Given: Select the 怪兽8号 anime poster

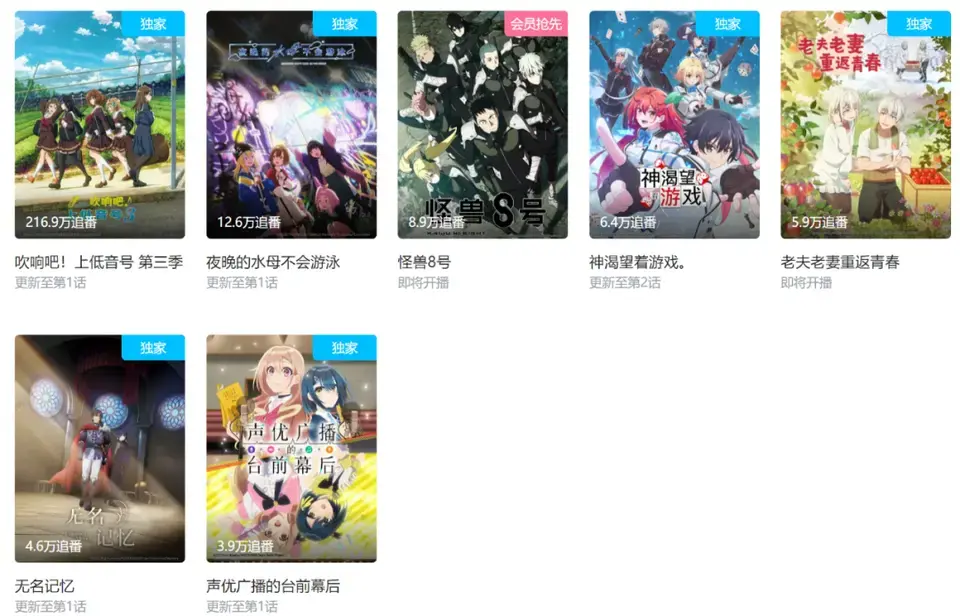Looking at the screenshot, I should click(x=482, y=125).
